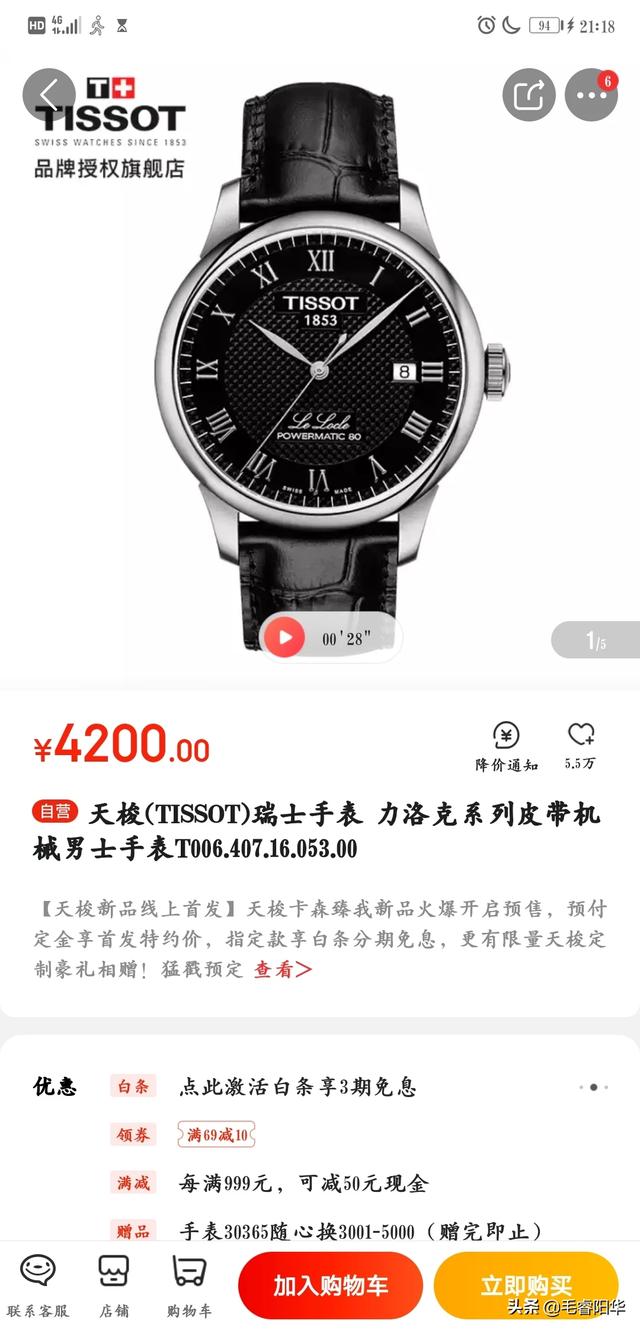Screen dimensions: 640x1330
Task: Open the three-dot overflow menu
Action: (x=590, y=95)
